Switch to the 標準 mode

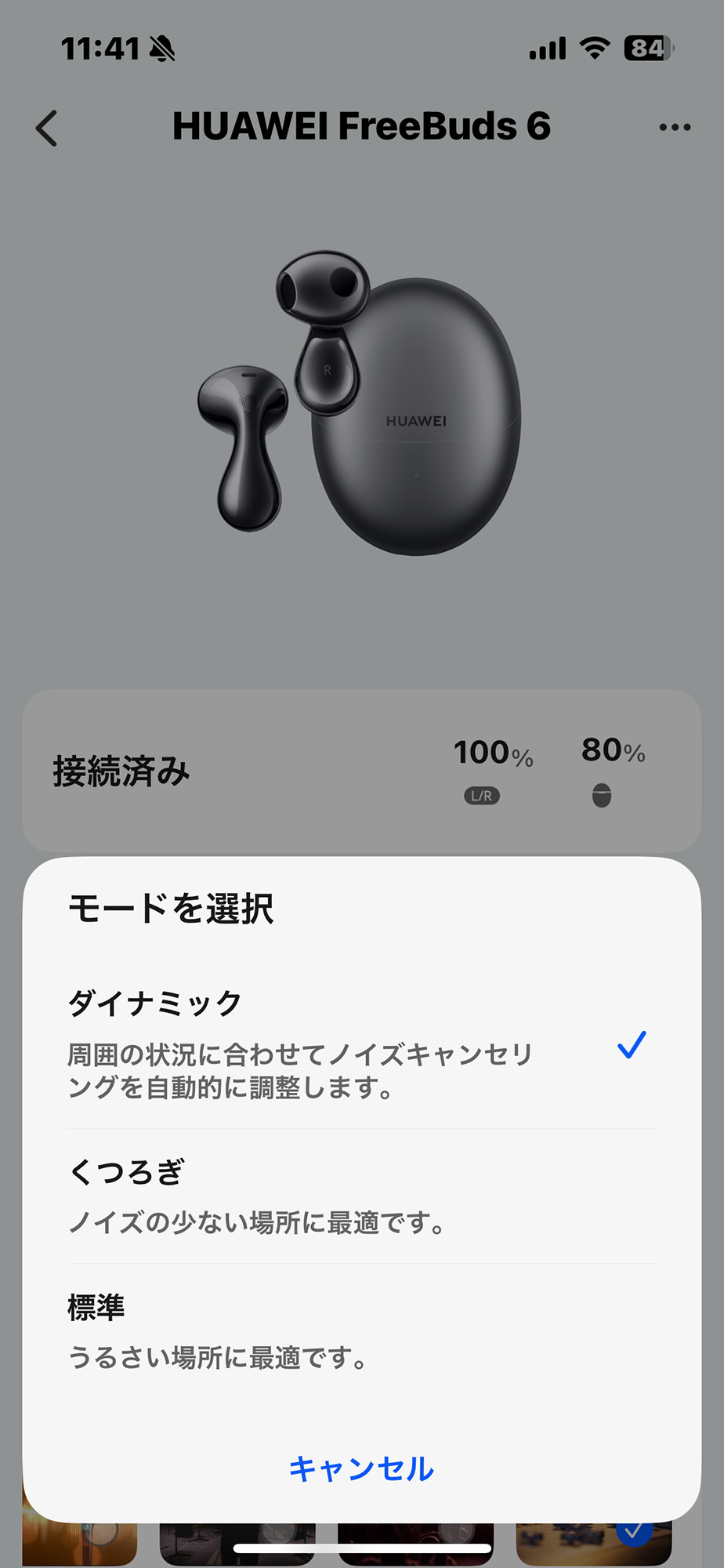pyautogui.click(x=361, y=1331)
